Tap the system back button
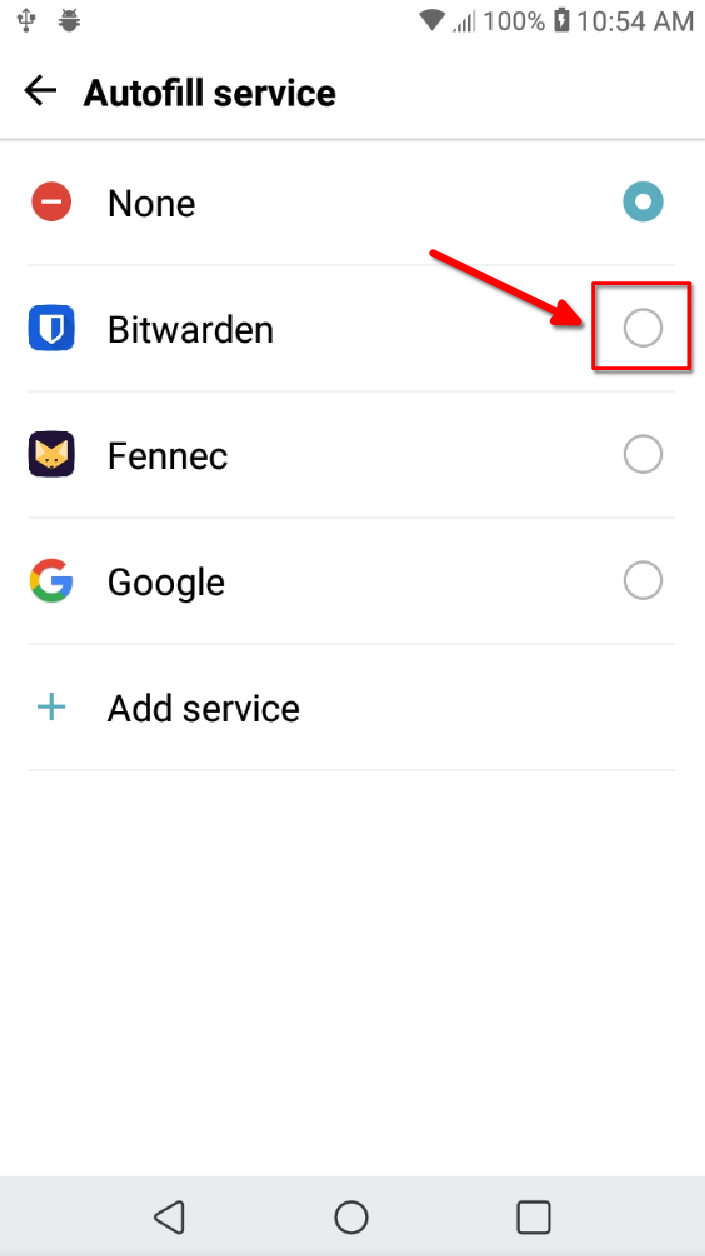The width and height of the screenshot is (705, 1256). tap(169, 1216)
